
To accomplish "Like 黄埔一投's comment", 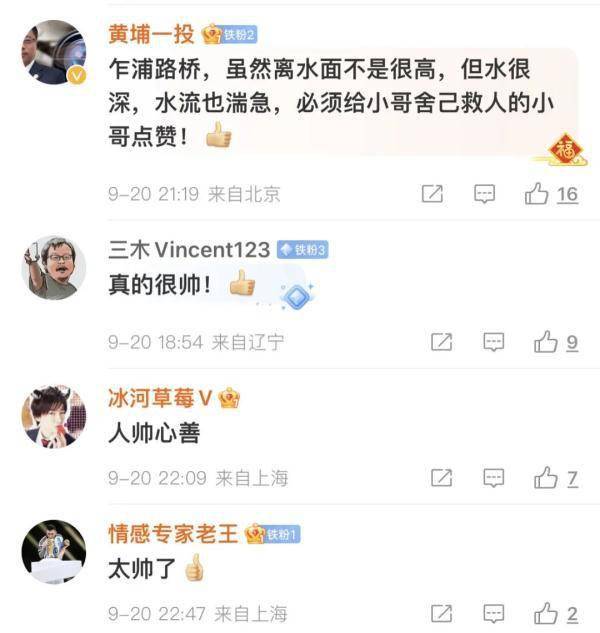I will coord(538,194).
